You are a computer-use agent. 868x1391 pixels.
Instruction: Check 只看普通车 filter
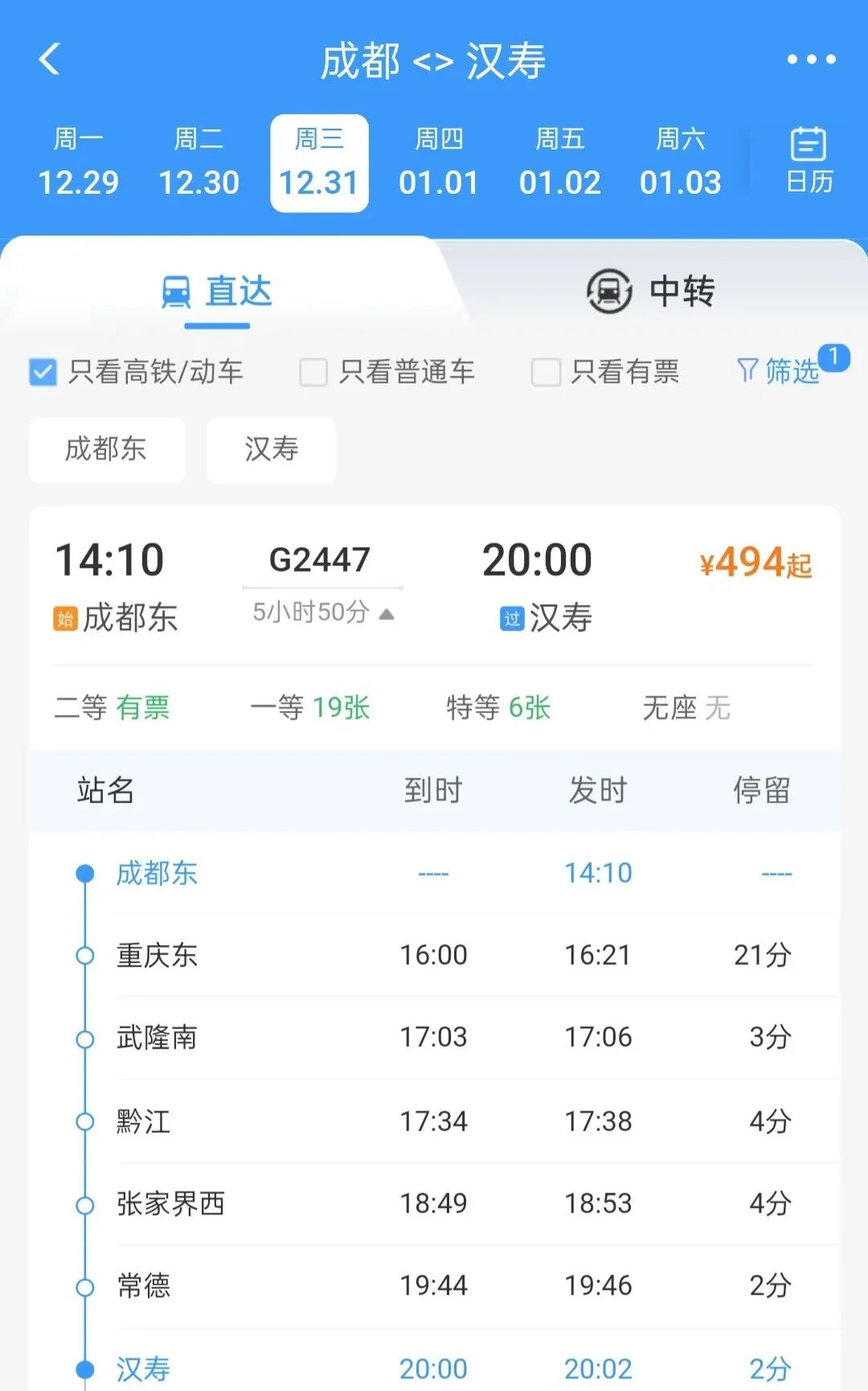coord(313,372)
